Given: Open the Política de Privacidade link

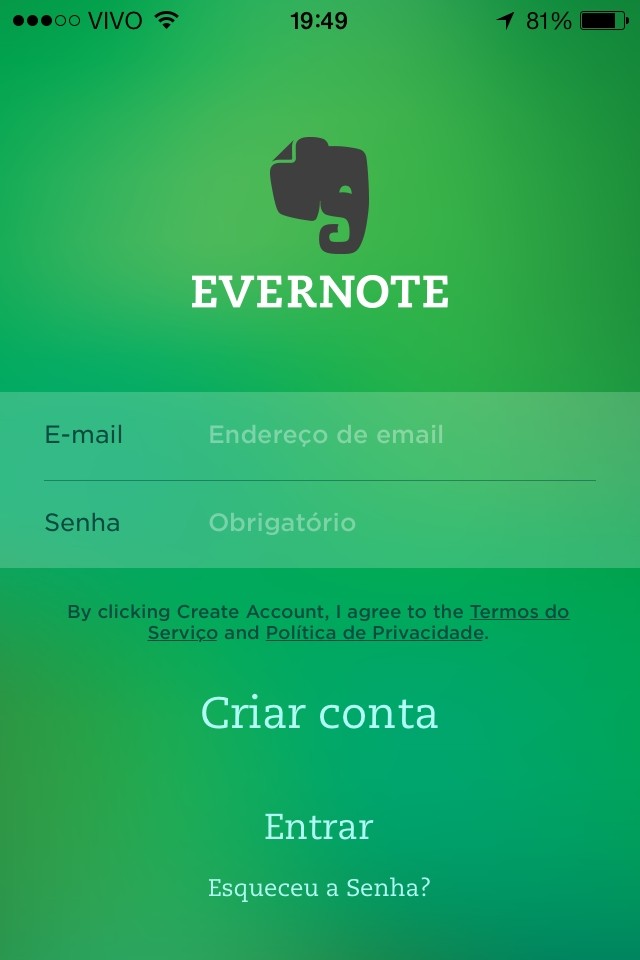Looking at the screenshot, I should pos(374,633).
